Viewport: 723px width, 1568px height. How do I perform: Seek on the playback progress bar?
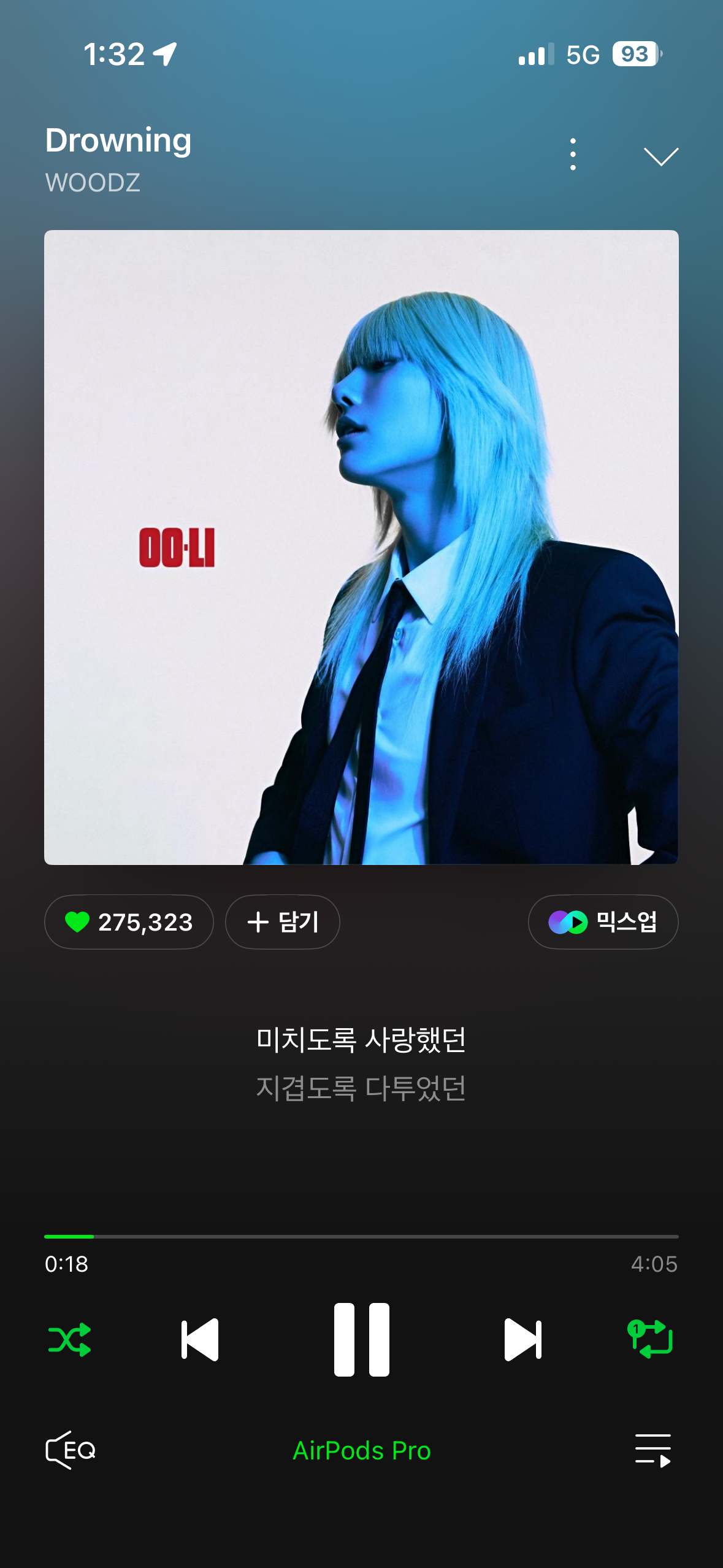(361, 1237)
